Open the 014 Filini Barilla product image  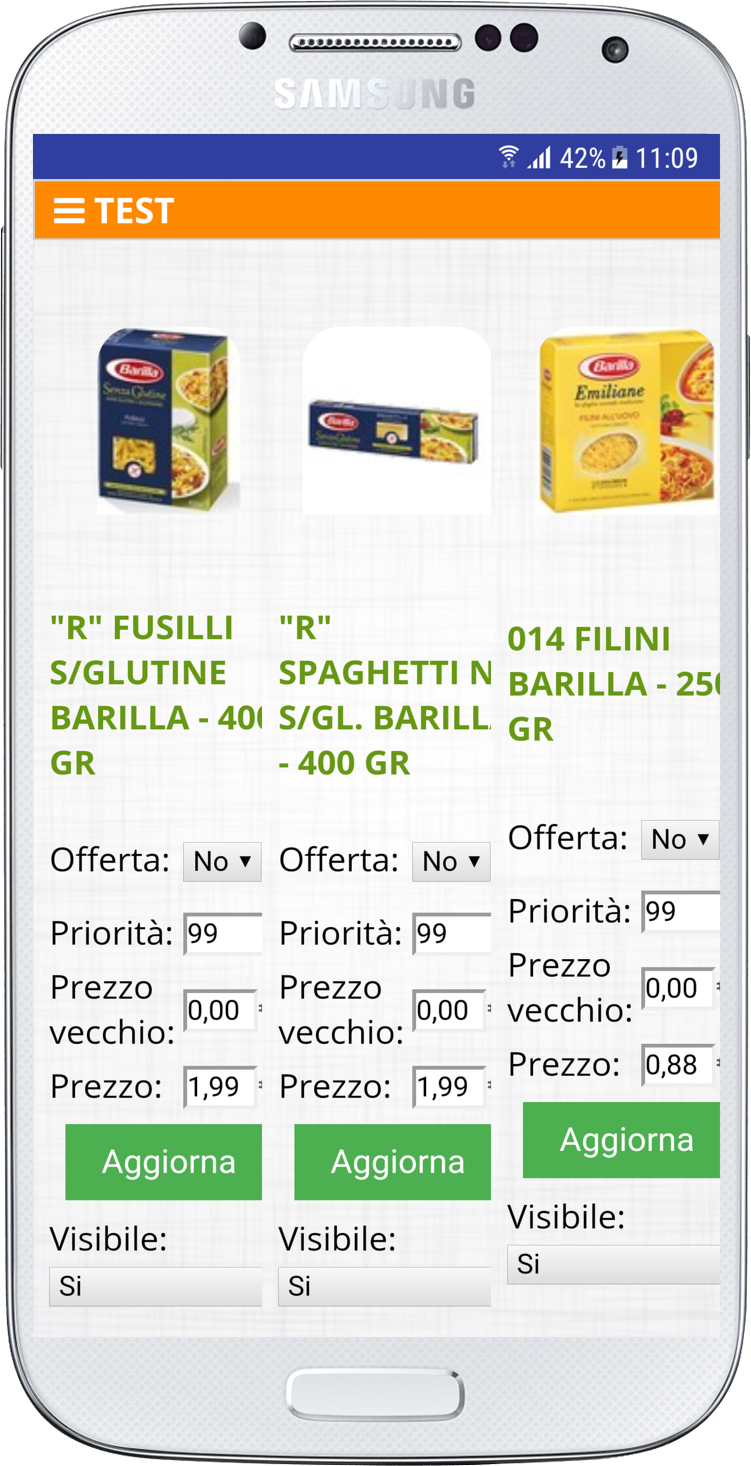(627, 421)
